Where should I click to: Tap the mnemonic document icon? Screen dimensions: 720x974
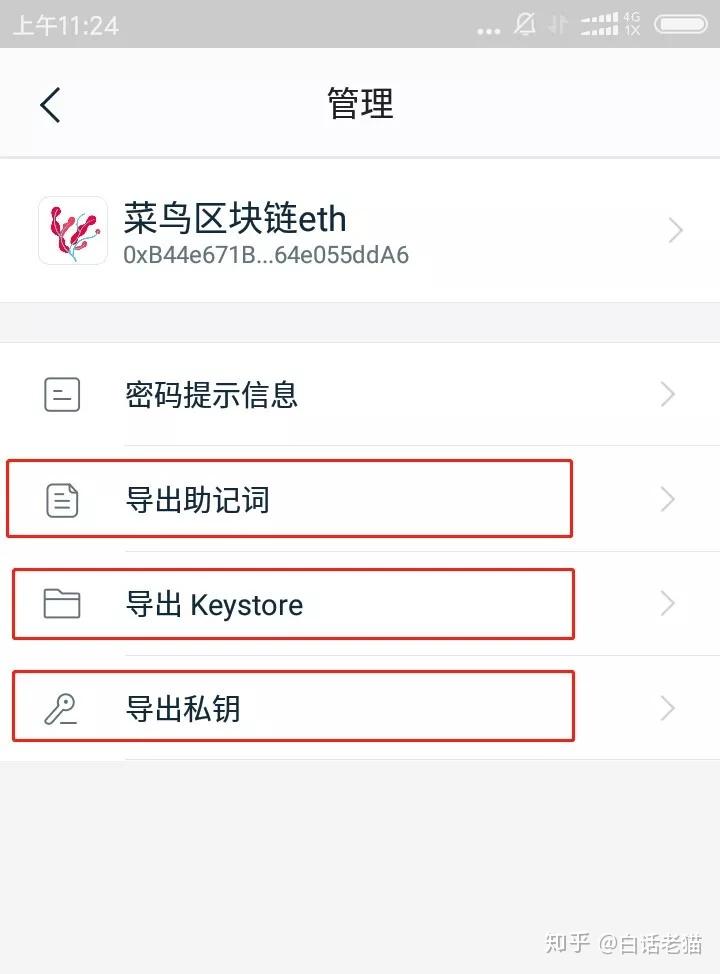pyautogui.click(x=61, y=499)
